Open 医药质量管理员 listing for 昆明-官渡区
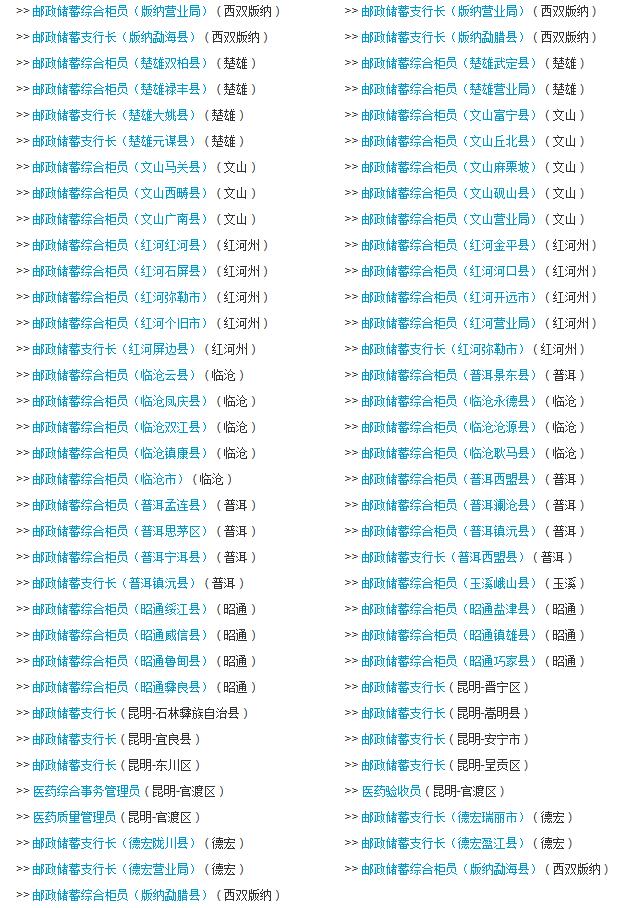The image size is (623, 908). coord(74,817)
